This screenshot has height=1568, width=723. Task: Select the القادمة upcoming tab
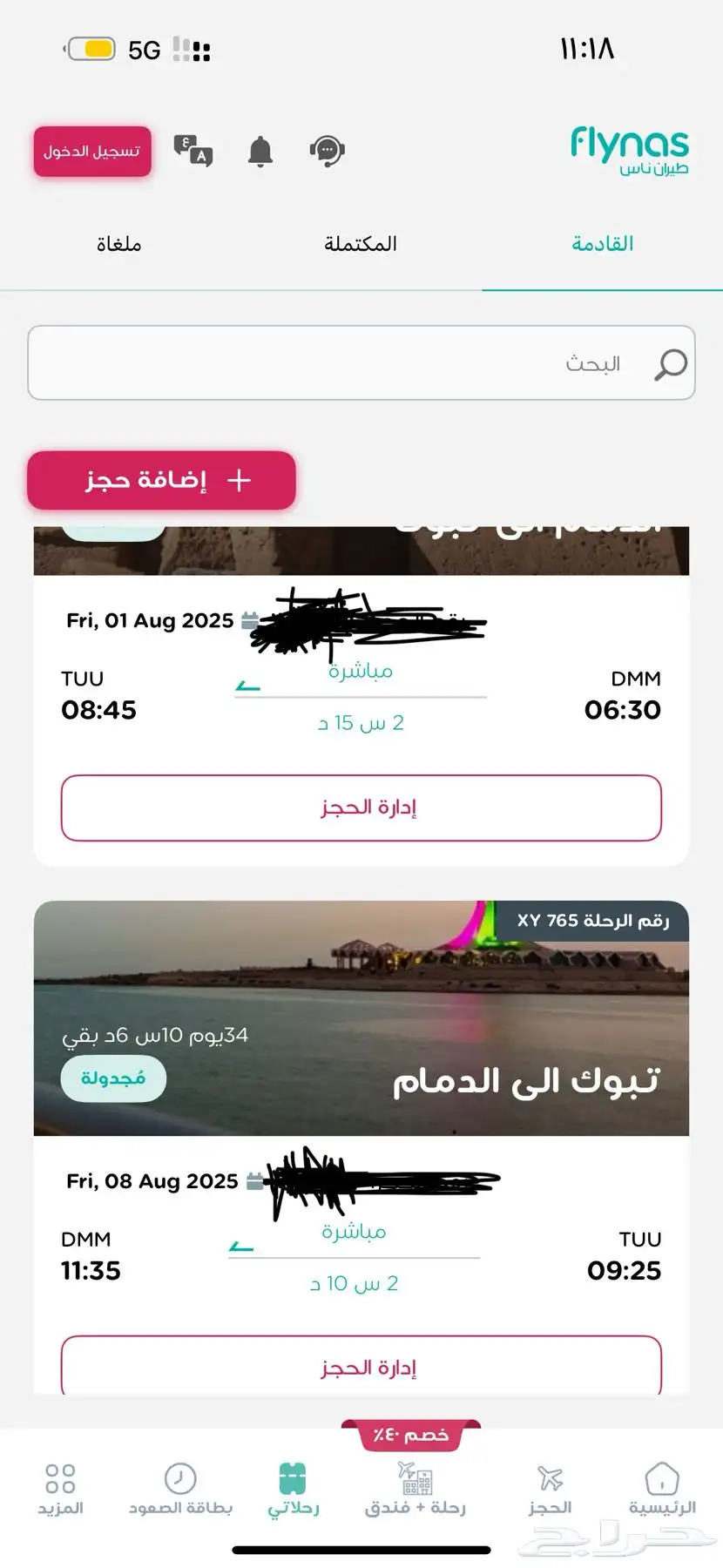coord(602,244)
